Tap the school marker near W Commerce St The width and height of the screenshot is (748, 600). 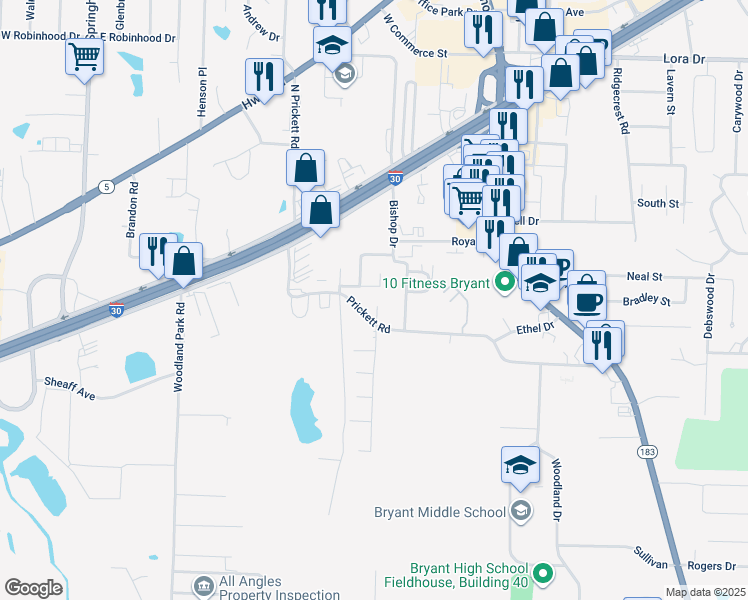(x=333, y=45)
